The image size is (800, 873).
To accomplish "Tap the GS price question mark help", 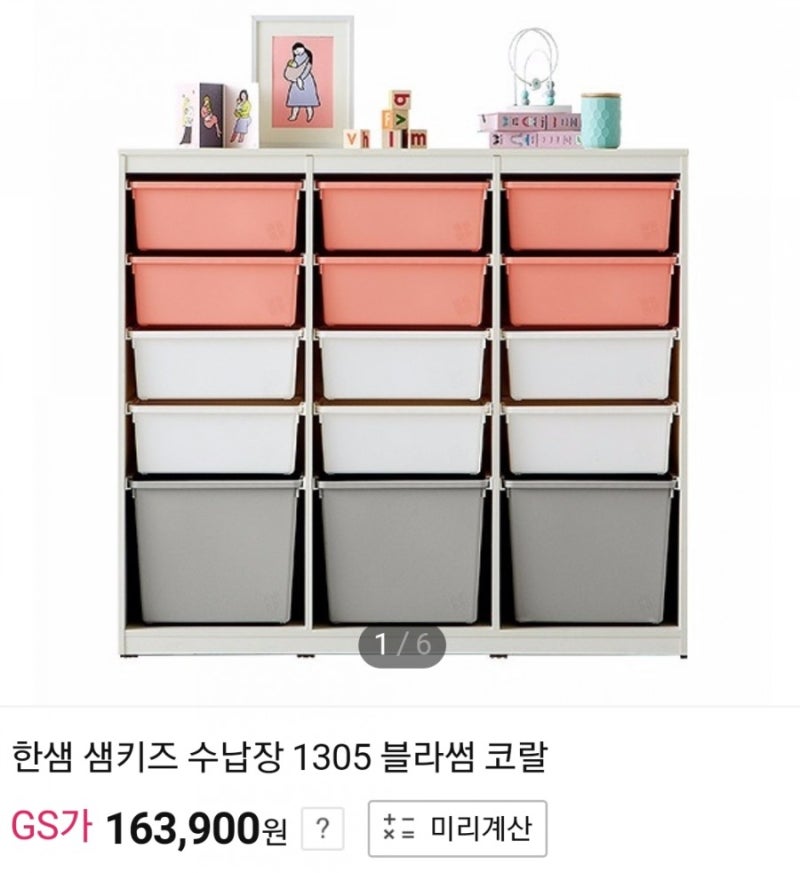I will tap(322, 828).
